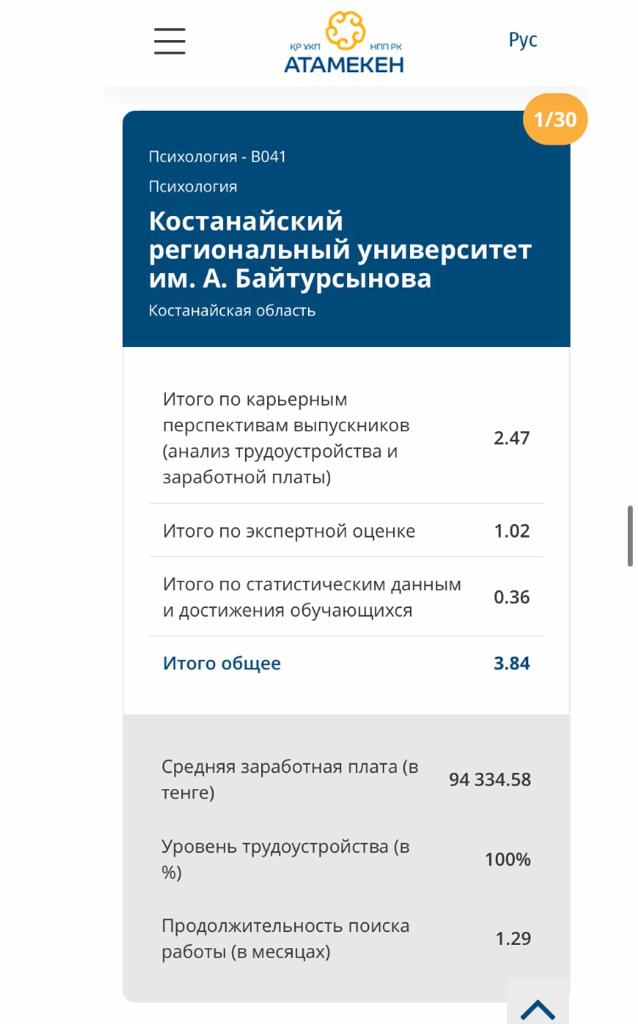Open the hamburger menu
This screenshot has width=638, height=1024.
point(170,40)
